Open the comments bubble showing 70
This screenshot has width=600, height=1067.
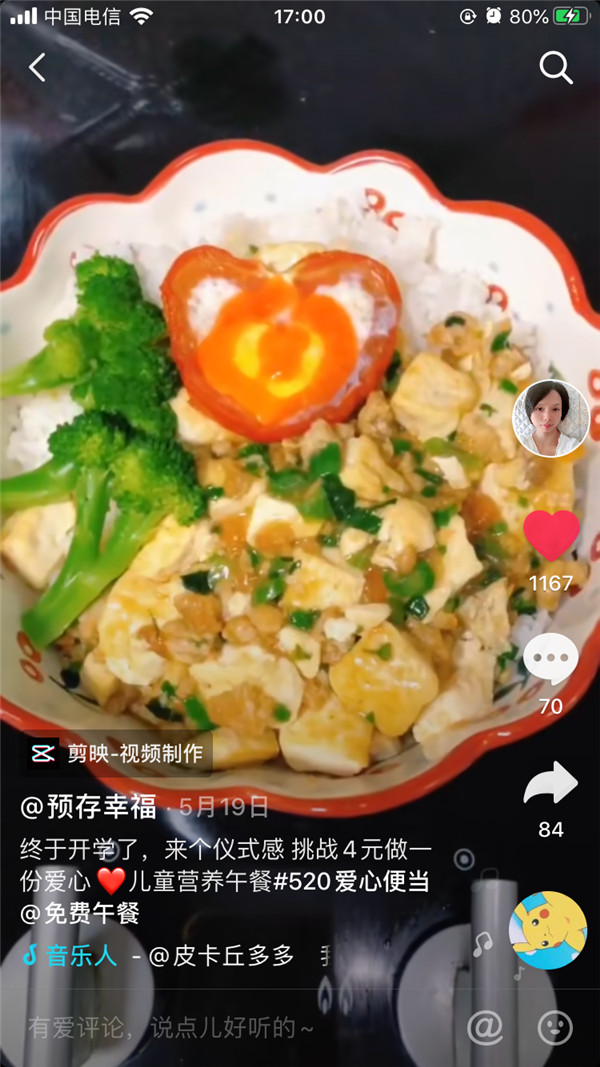(551, 660)
